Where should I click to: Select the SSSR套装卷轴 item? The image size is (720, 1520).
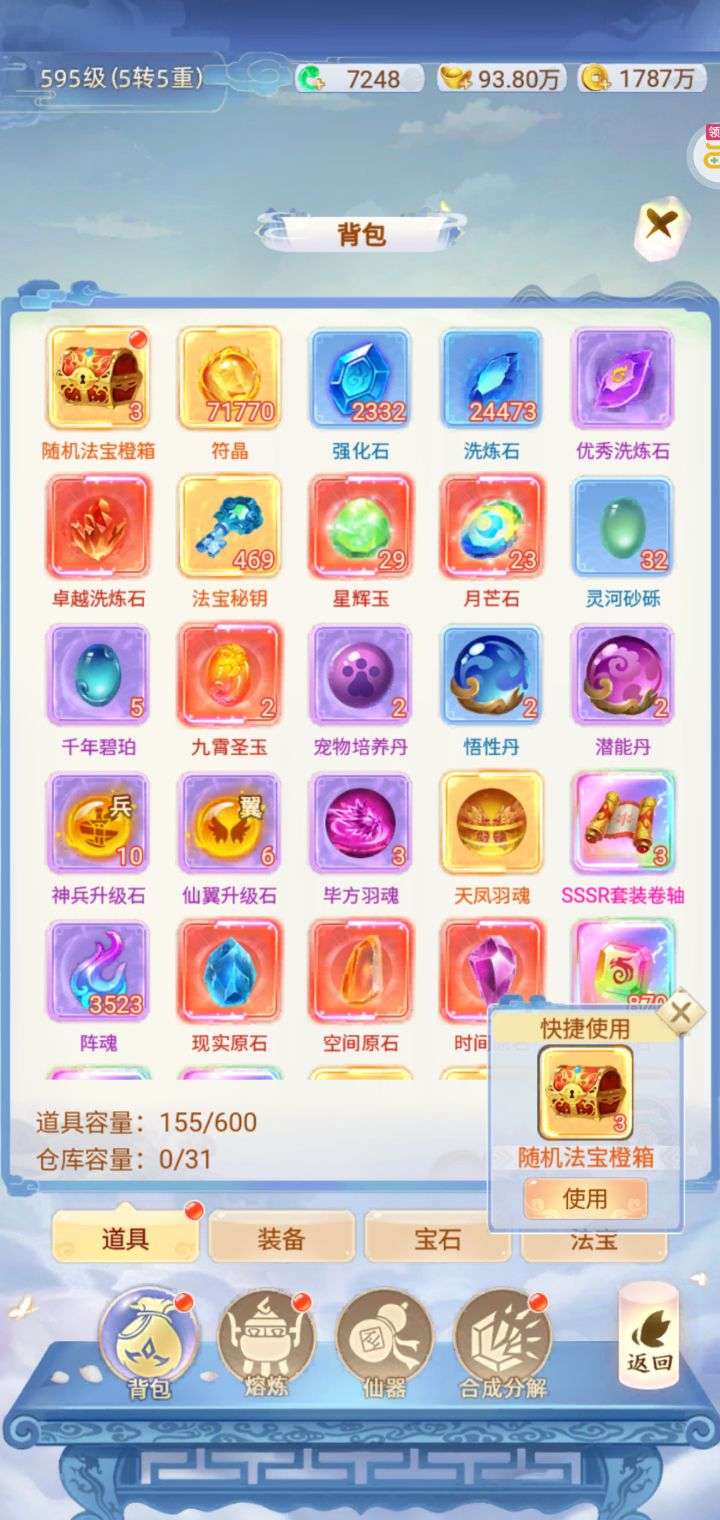[623, 822]
